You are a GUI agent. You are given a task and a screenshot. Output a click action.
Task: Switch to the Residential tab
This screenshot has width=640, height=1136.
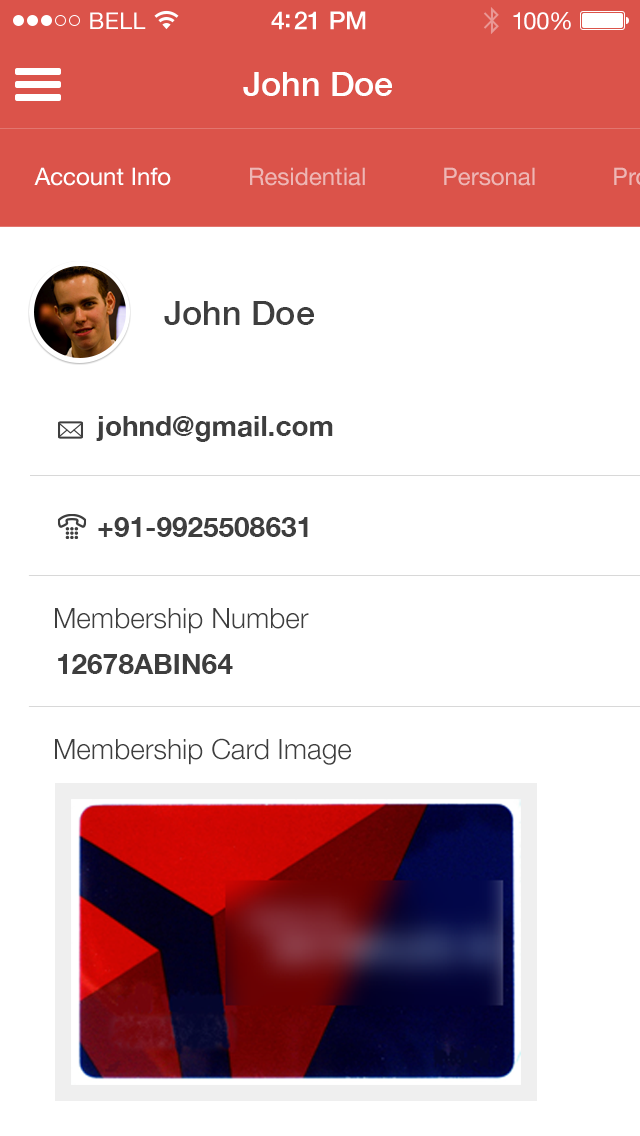(307, 177)
